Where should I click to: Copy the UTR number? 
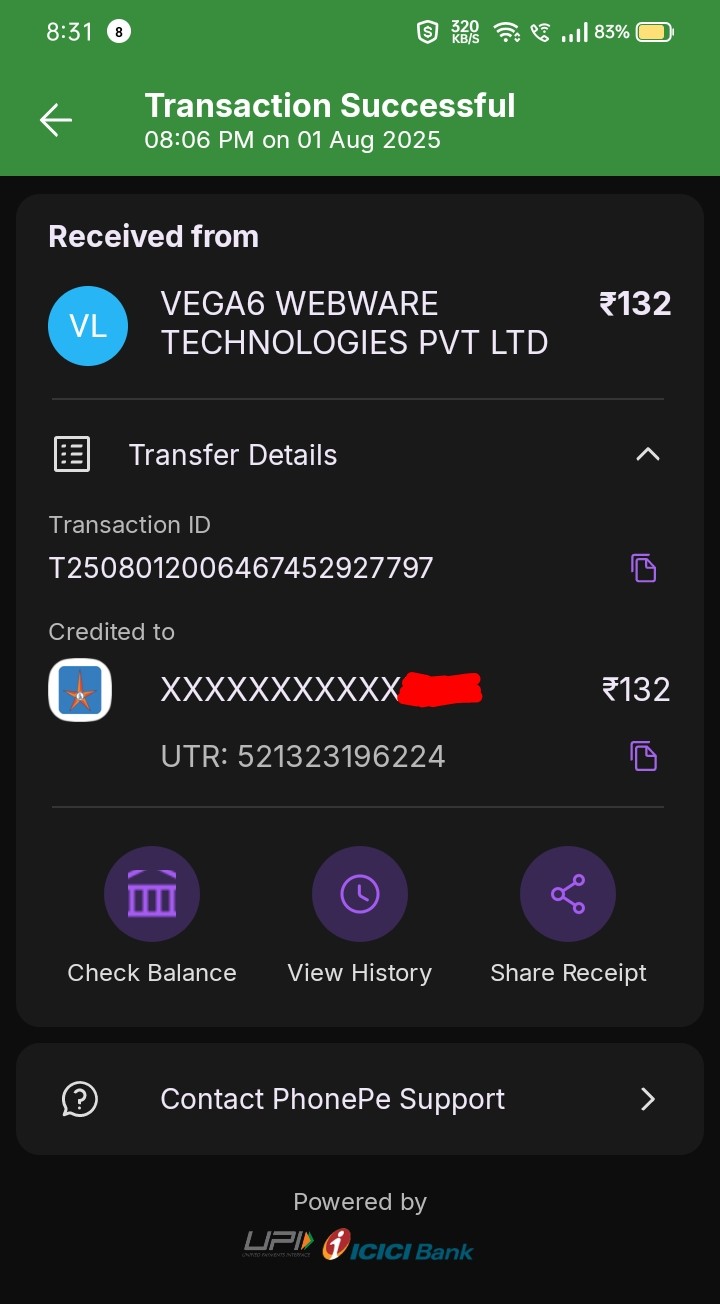point(643,756)
